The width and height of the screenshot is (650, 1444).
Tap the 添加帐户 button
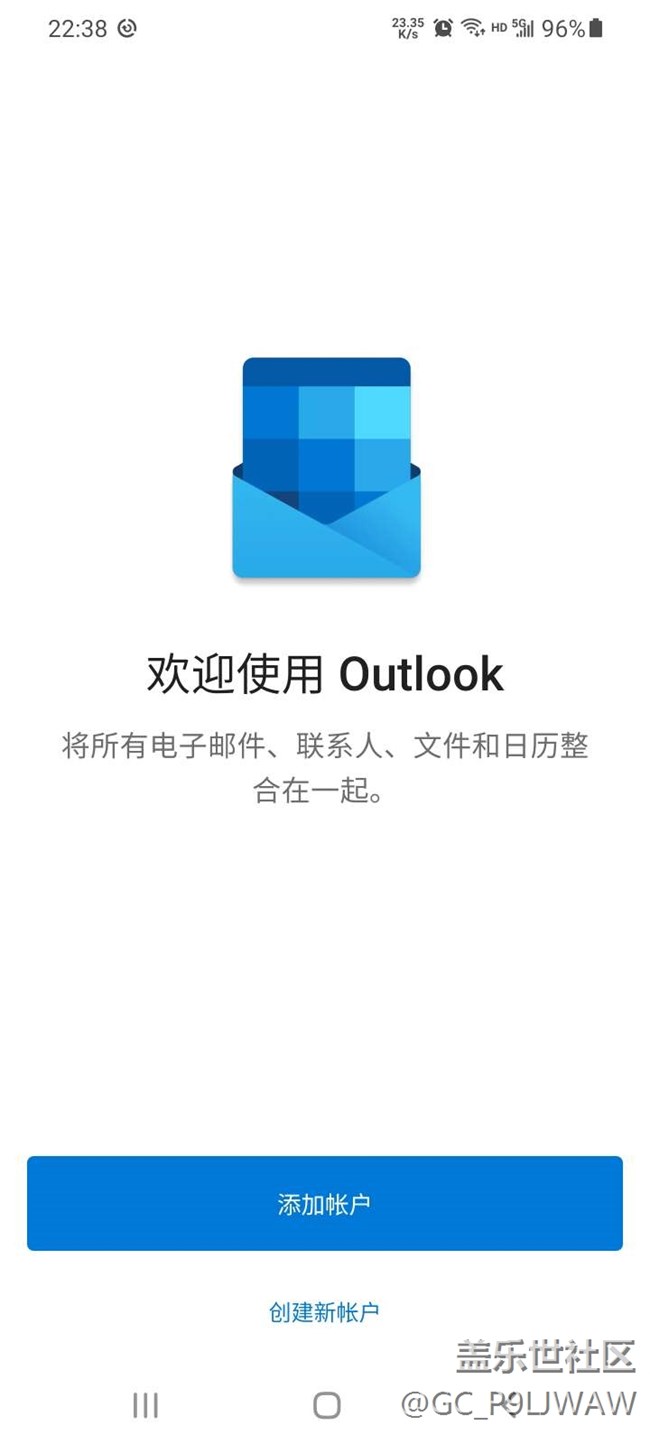coord(324,1203)
